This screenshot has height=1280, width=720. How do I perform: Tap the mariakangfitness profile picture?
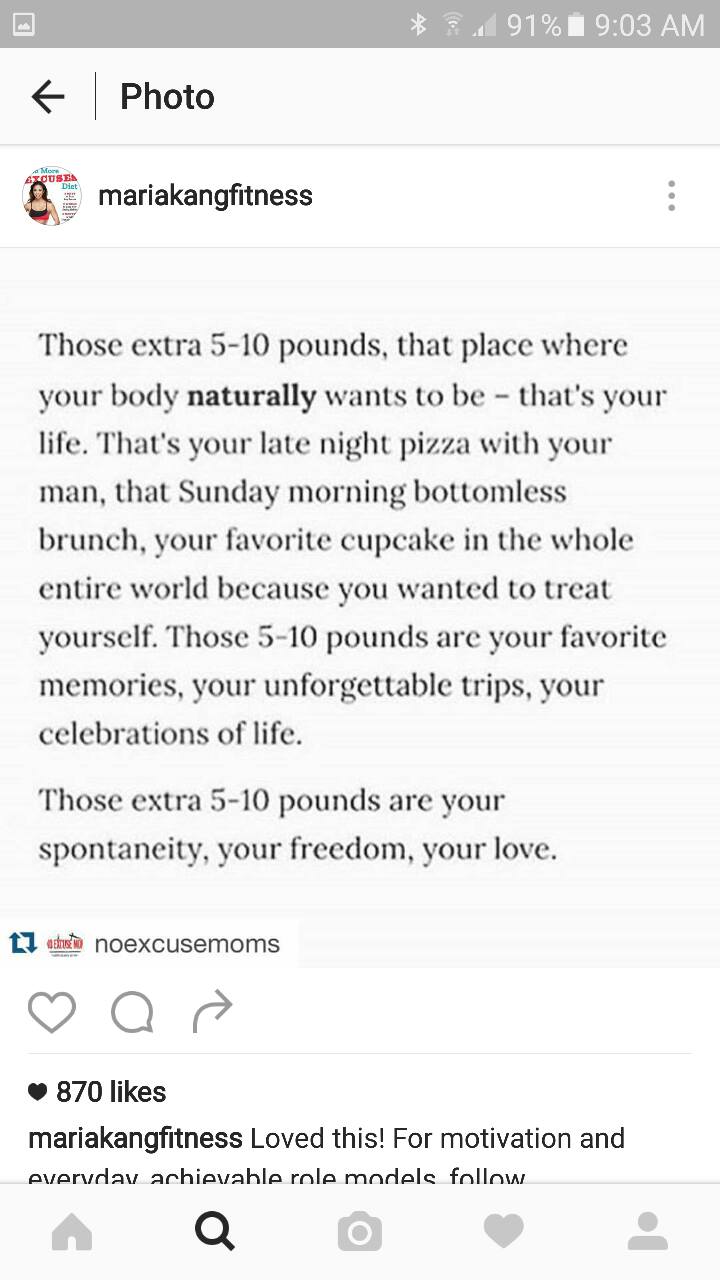pyautogui.click(x=52, y=196)
